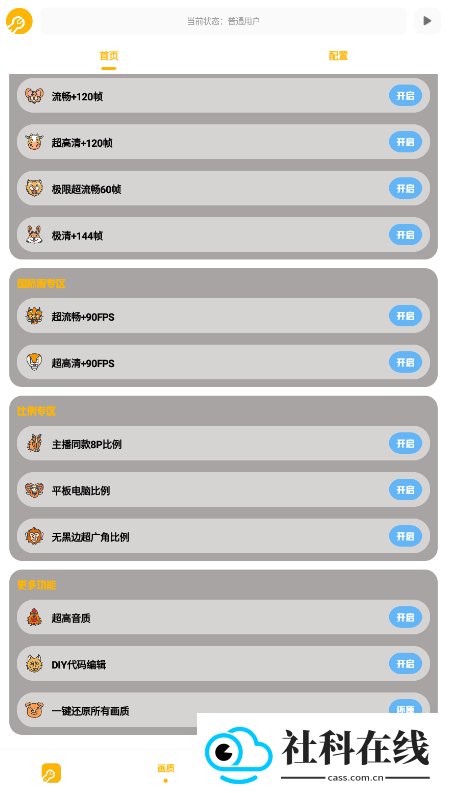Open the wrench bottom navigation tab
449x793 pixels.
pyautogui.click(x=51, y=773)
